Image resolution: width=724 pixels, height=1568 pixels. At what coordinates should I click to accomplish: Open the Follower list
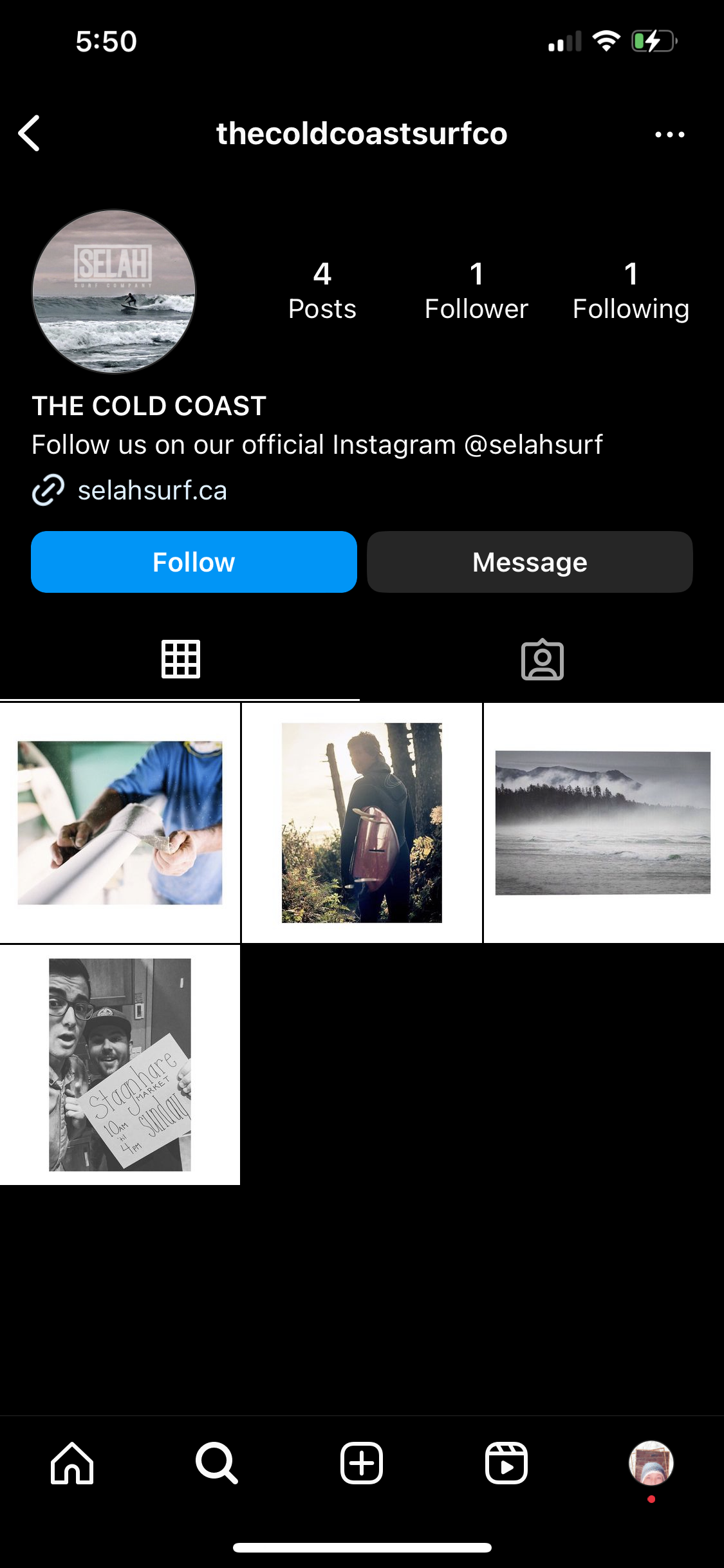click(476, 291)
